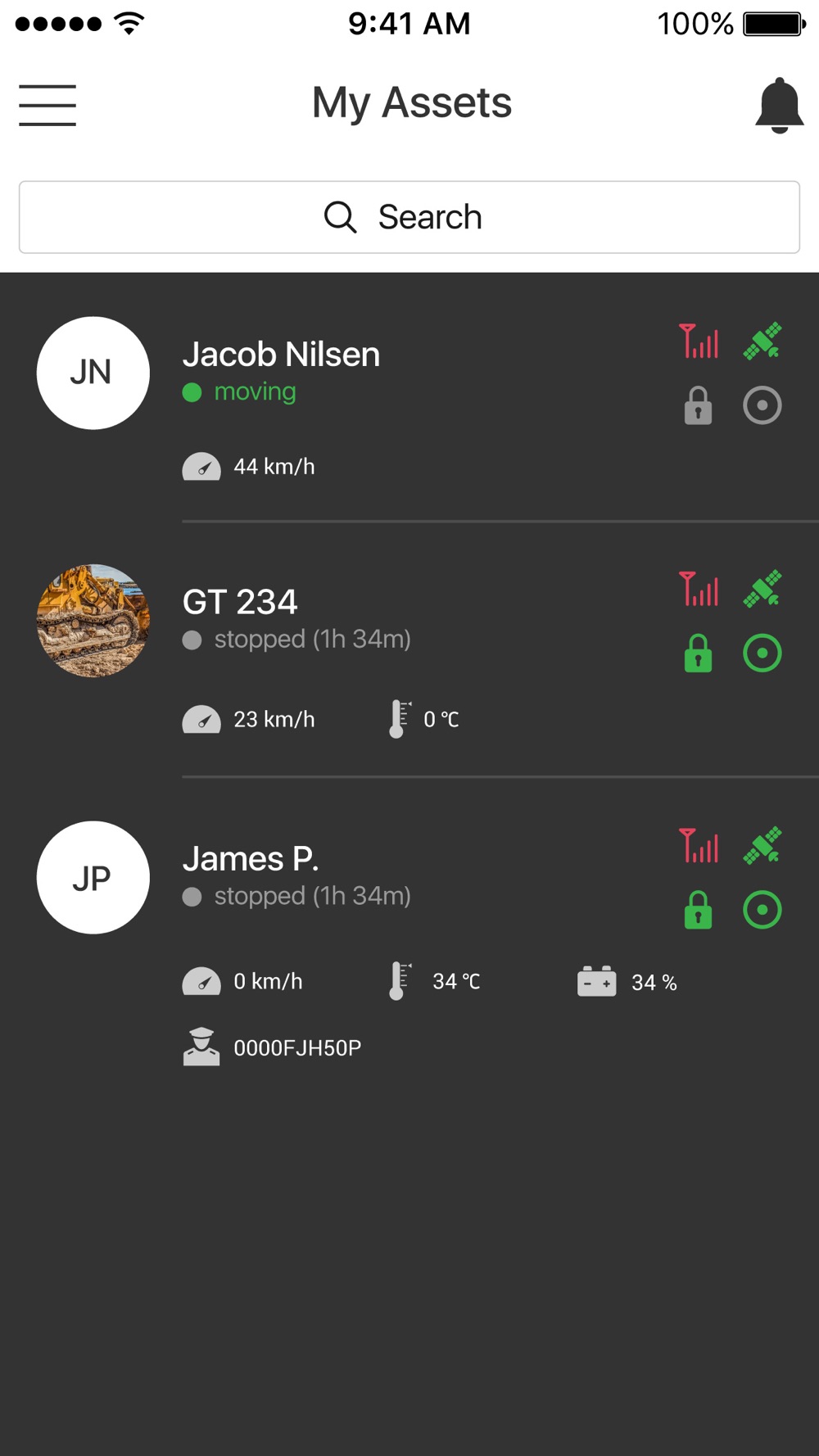Open Jacob Nilsen's asset details
819x1456 pixels.
click(x=409, y=399)
